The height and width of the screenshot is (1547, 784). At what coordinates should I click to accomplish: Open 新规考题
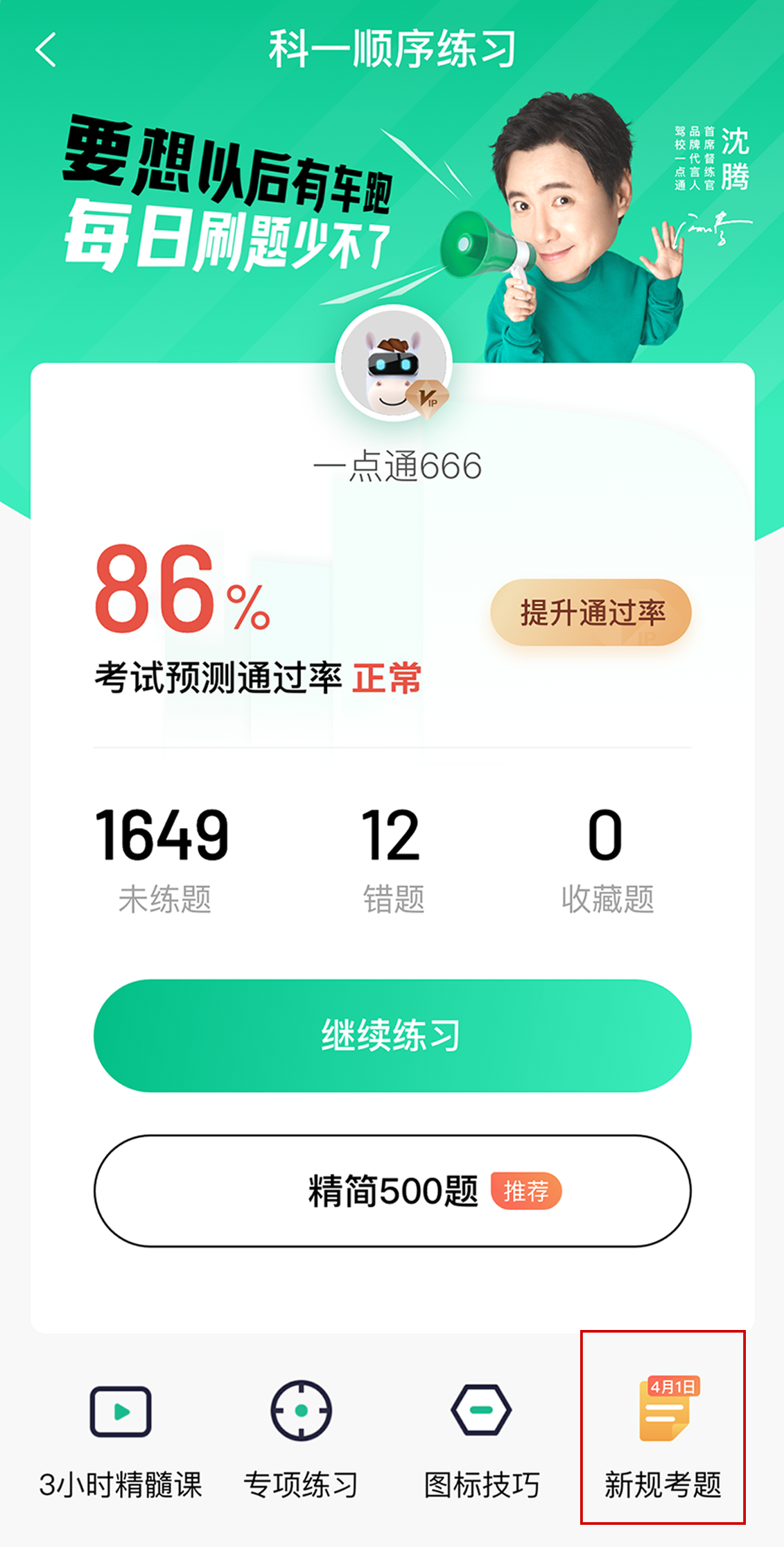[662, 1440]
